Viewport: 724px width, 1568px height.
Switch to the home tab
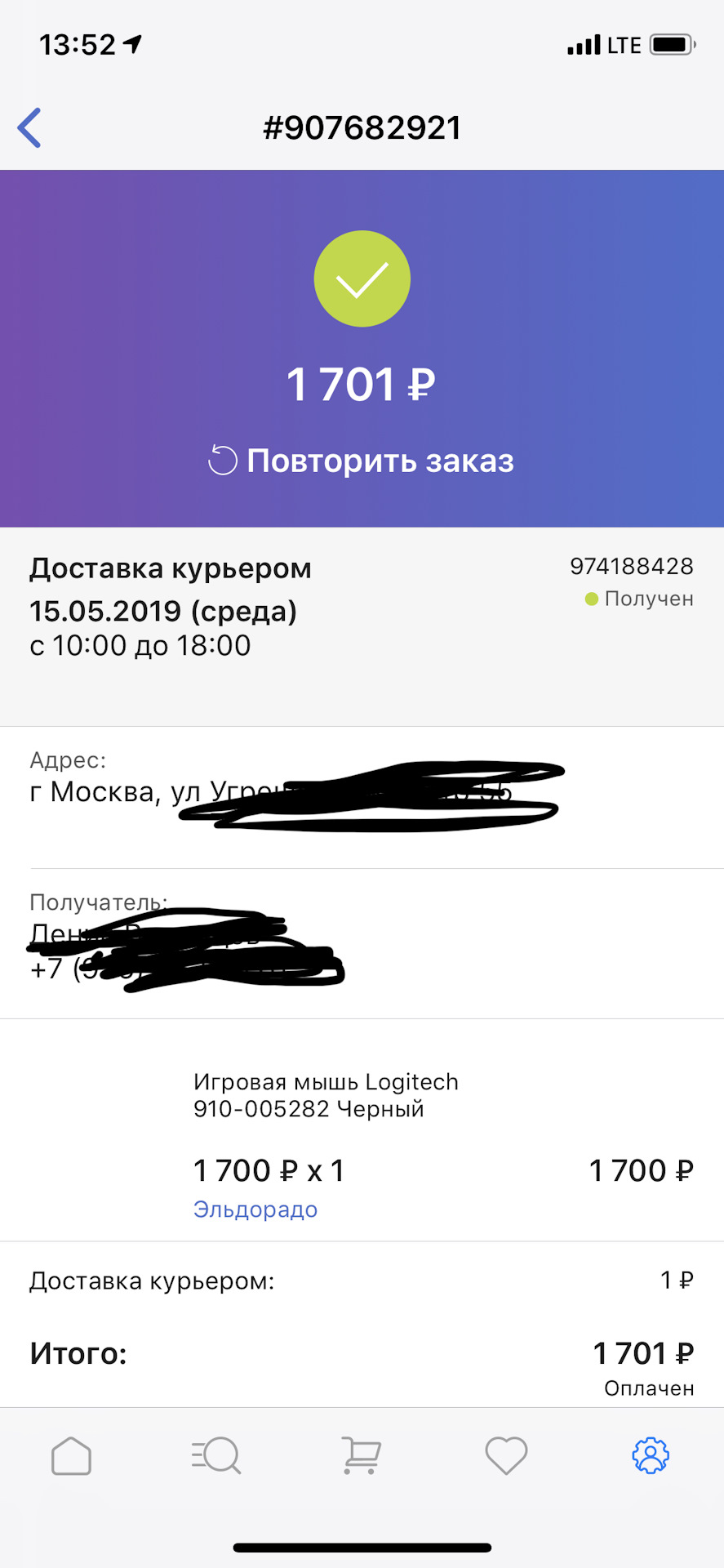point(72,1455)
